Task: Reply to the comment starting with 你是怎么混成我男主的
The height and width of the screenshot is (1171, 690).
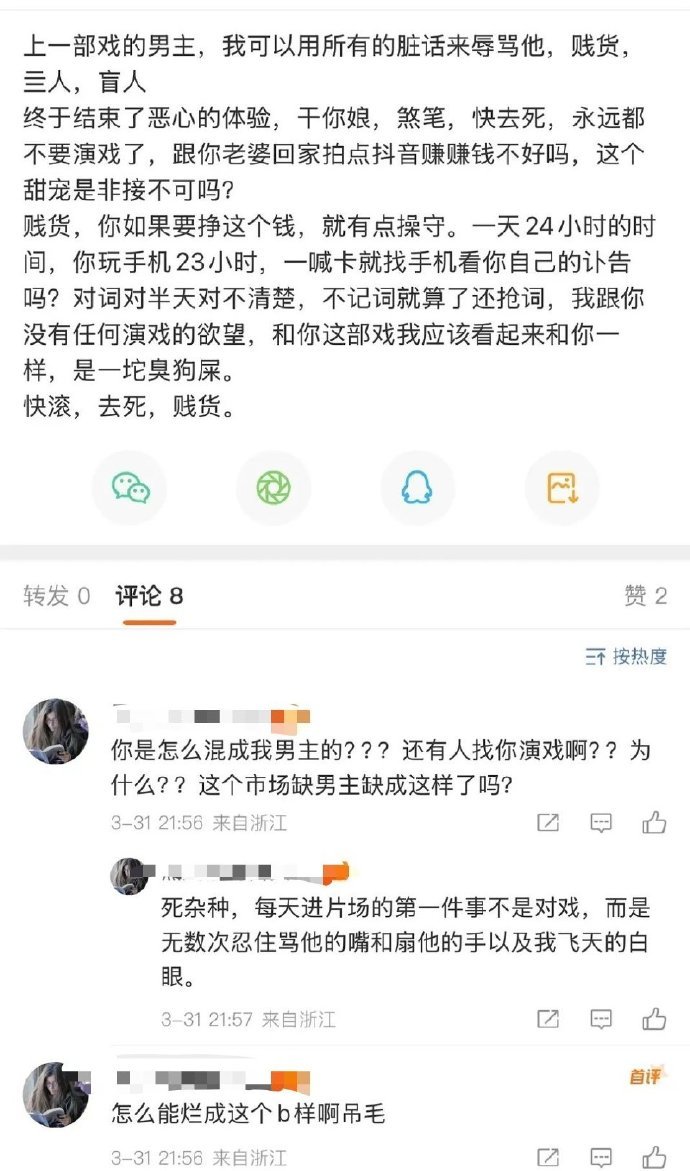Action: 601,823
